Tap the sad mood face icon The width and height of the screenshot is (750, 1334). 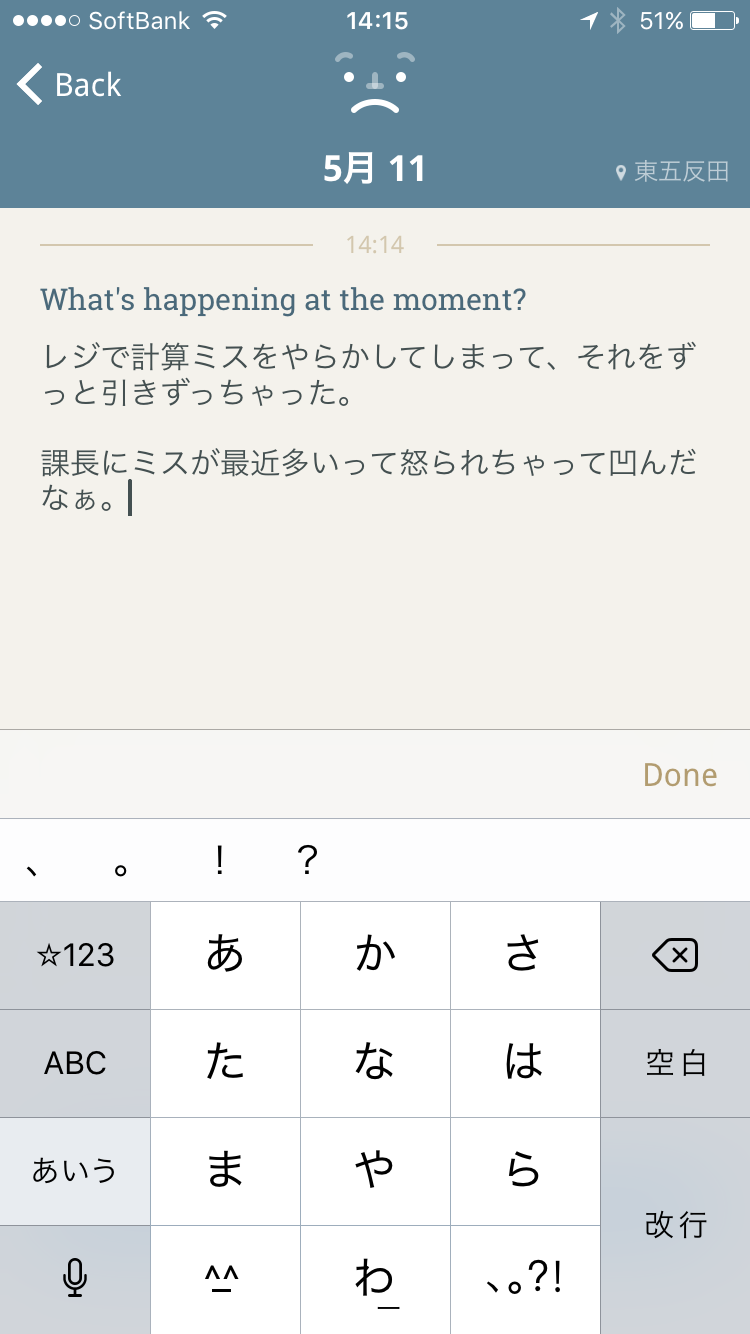[375, 82]
